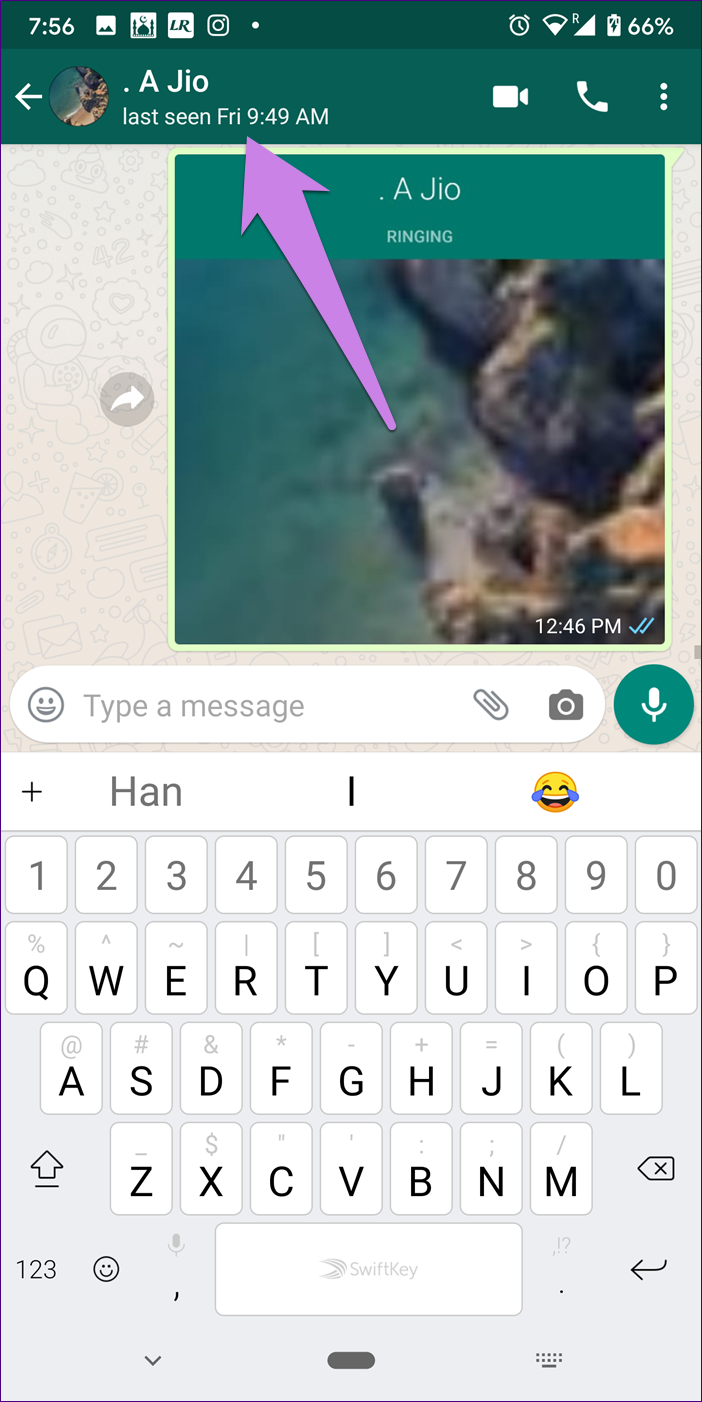Image resolution: width=702 pixels, height=1402 pixels.
Task: Hide the keyboard with the down chevron
Action: pos(152,1360)
